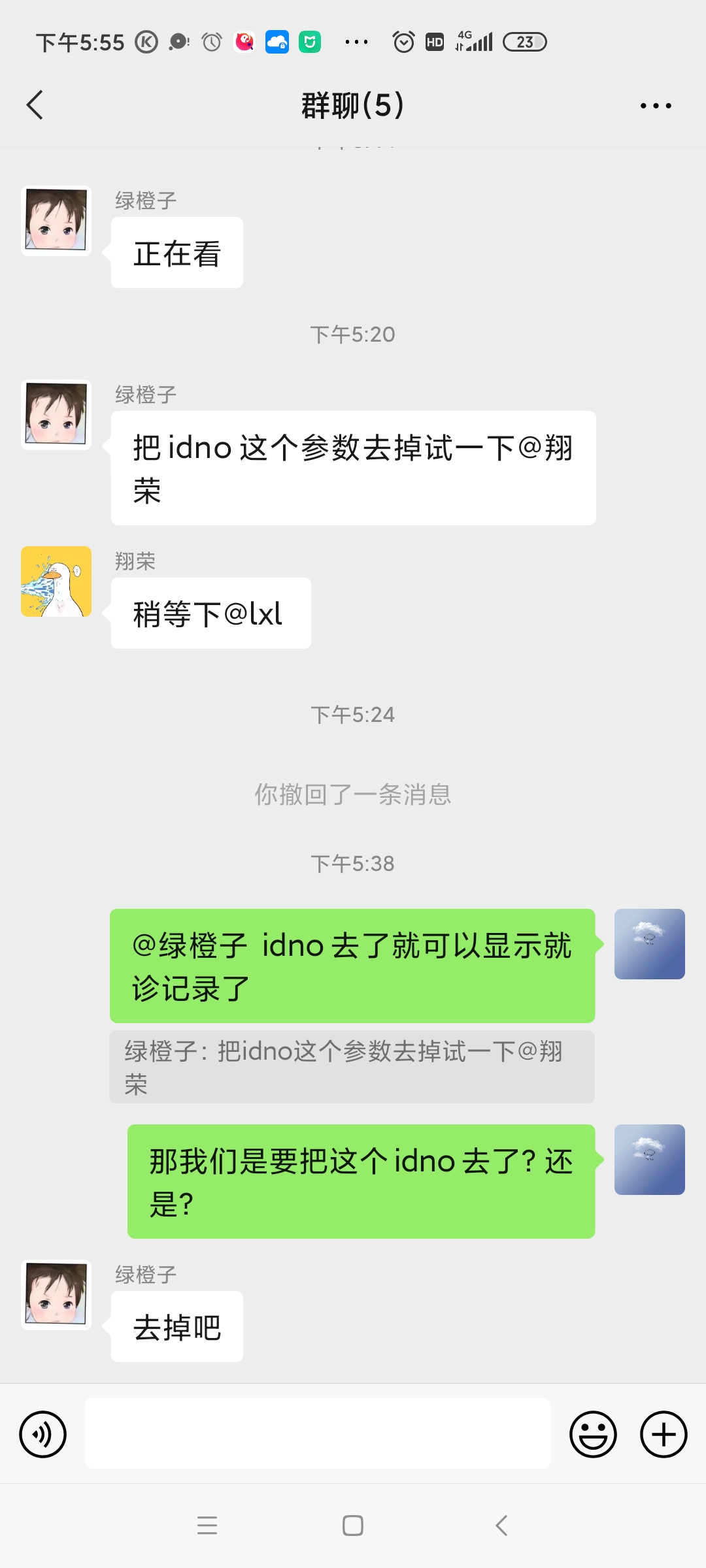The height and width of the screenshot is (1568, 706).
Task: Tap the system home button
Action: (x=353, y=1526)
